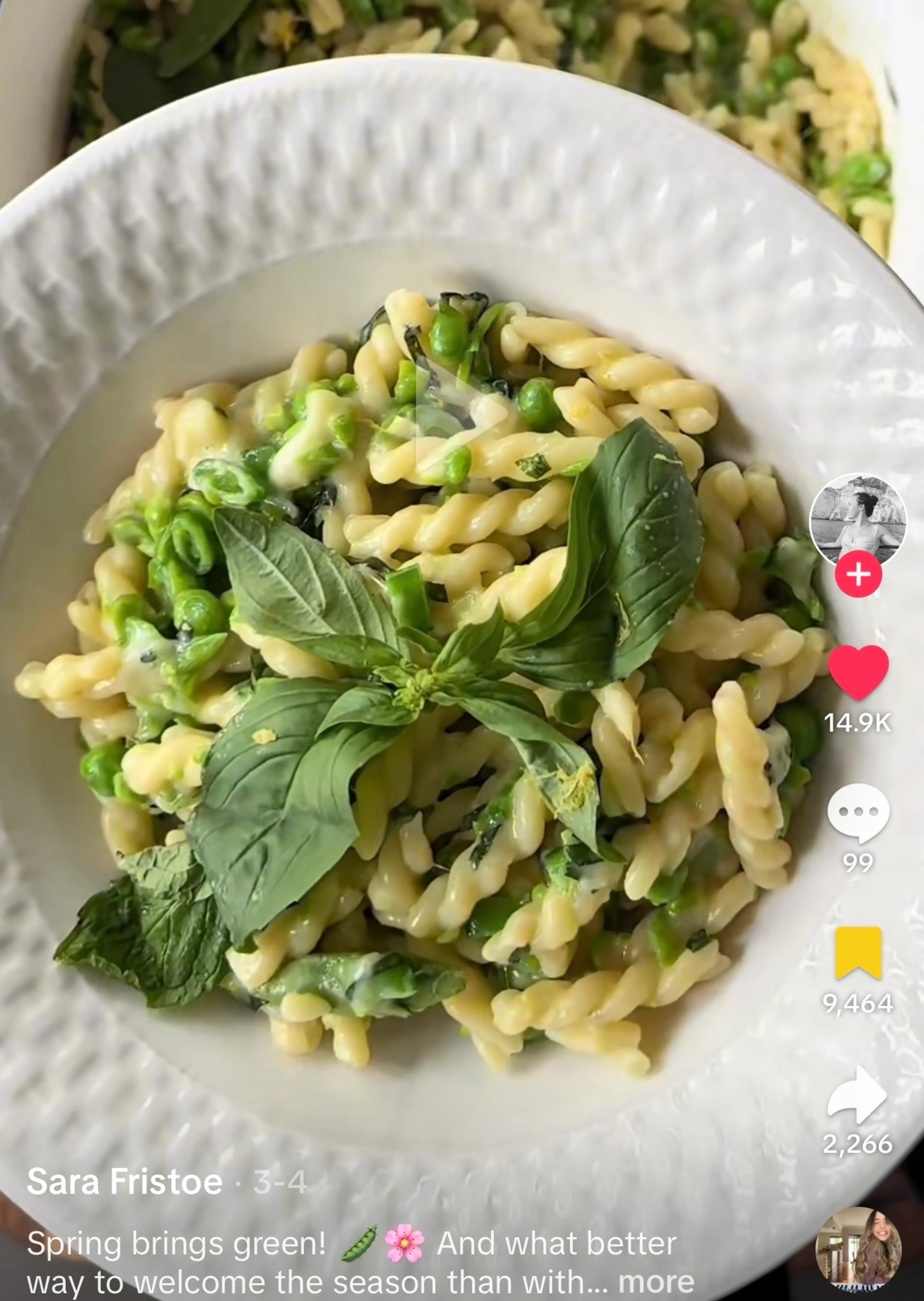
Task: Unlike this video with the heart icon
Action: coord(858,672)
